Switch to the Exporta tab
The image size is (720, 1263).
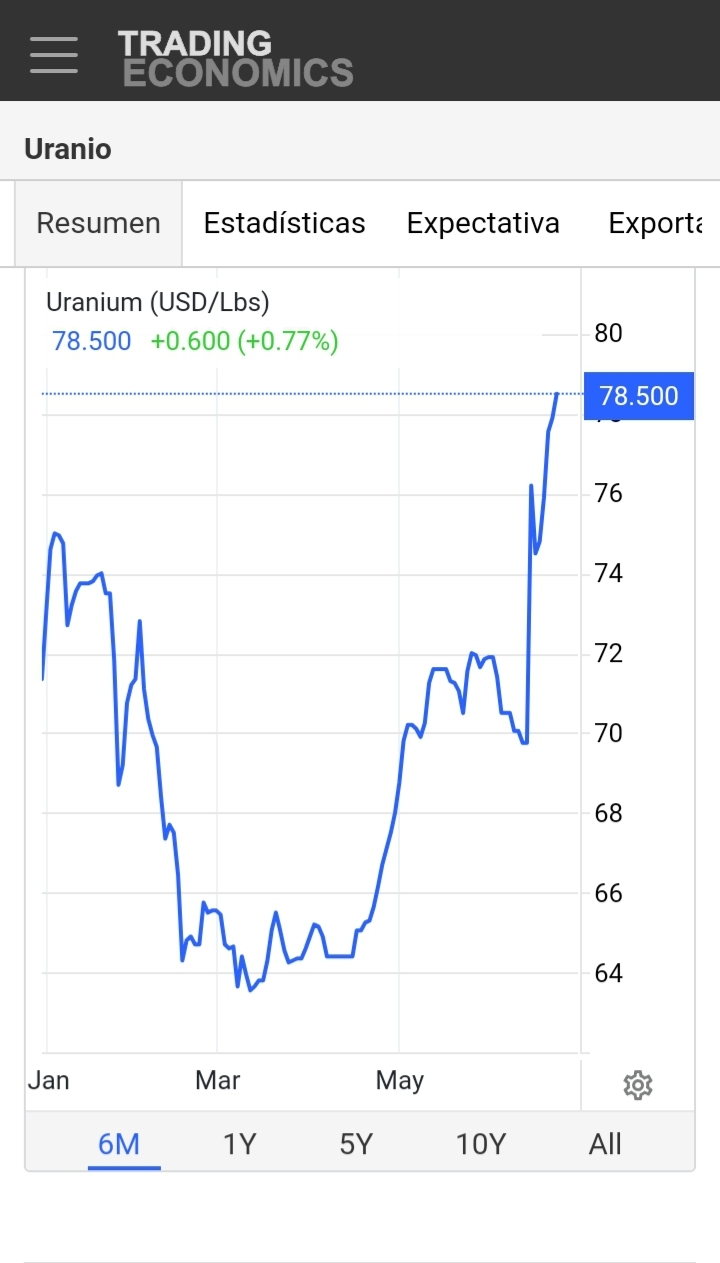[x=655, y=223]
